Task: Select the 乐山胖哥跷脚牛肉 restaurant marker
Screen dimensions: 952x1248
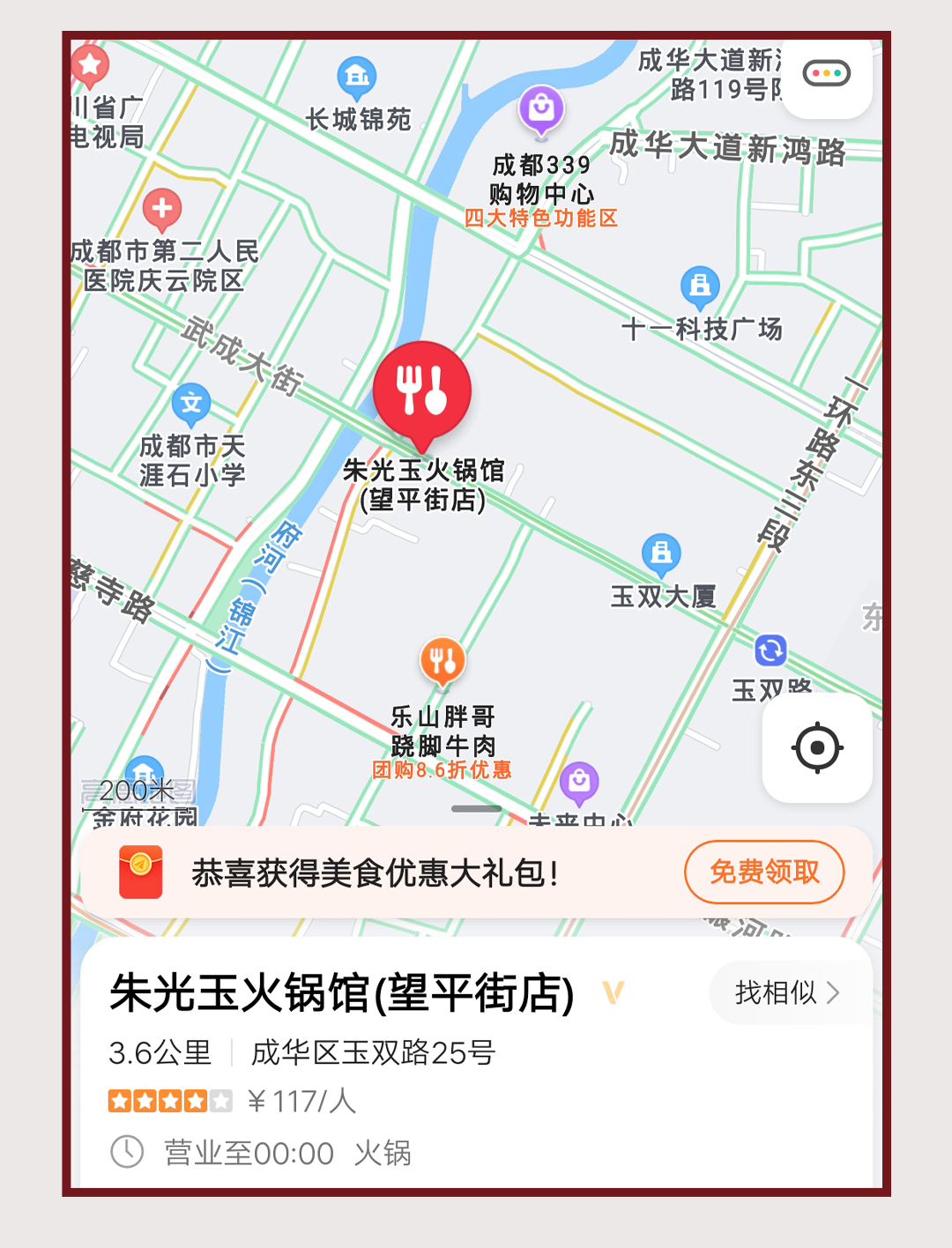Action: pyautogui.click(x=443, y=660)
